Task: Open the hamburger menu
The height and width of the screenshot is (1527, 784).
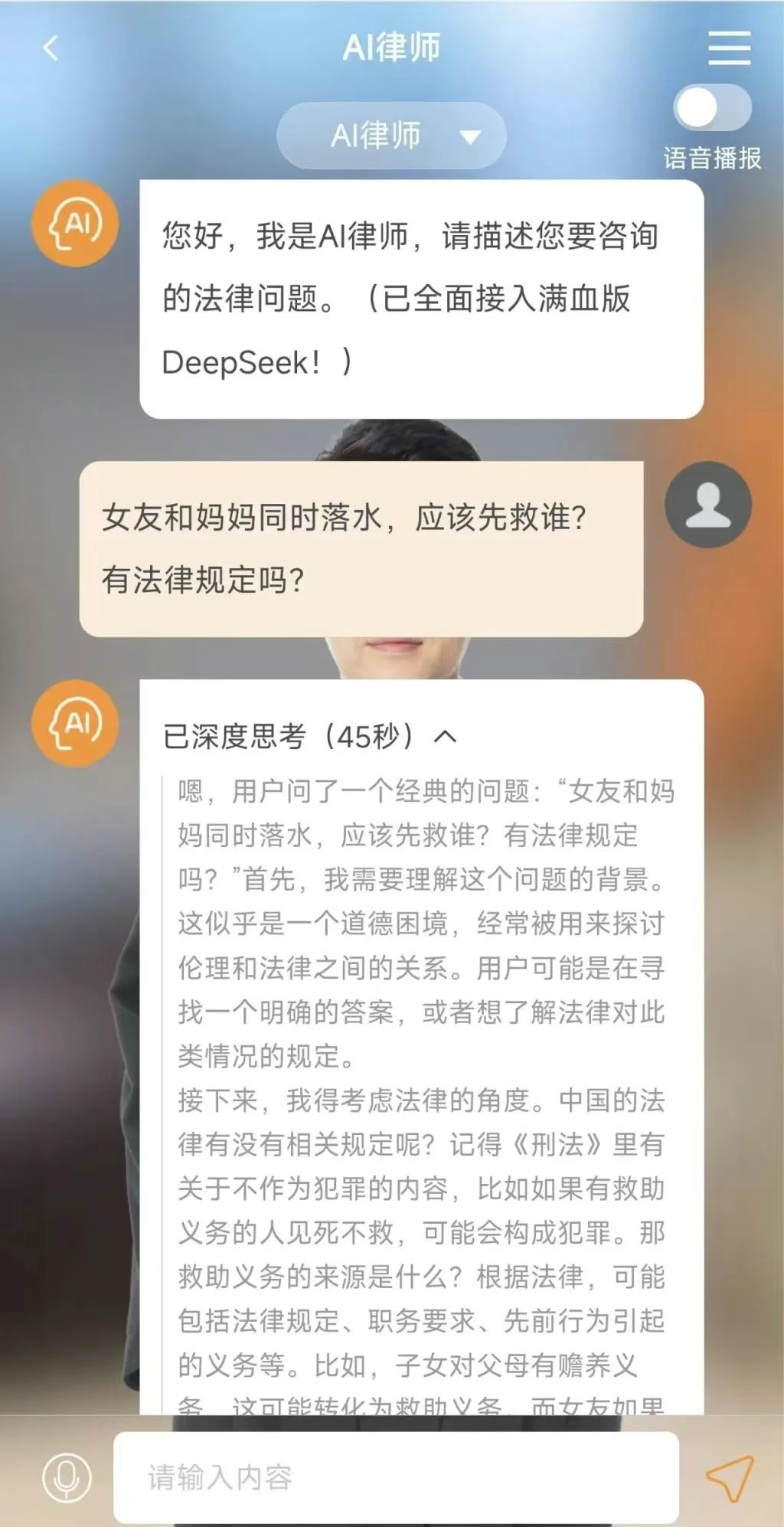Action: click(x=729, y=48)
